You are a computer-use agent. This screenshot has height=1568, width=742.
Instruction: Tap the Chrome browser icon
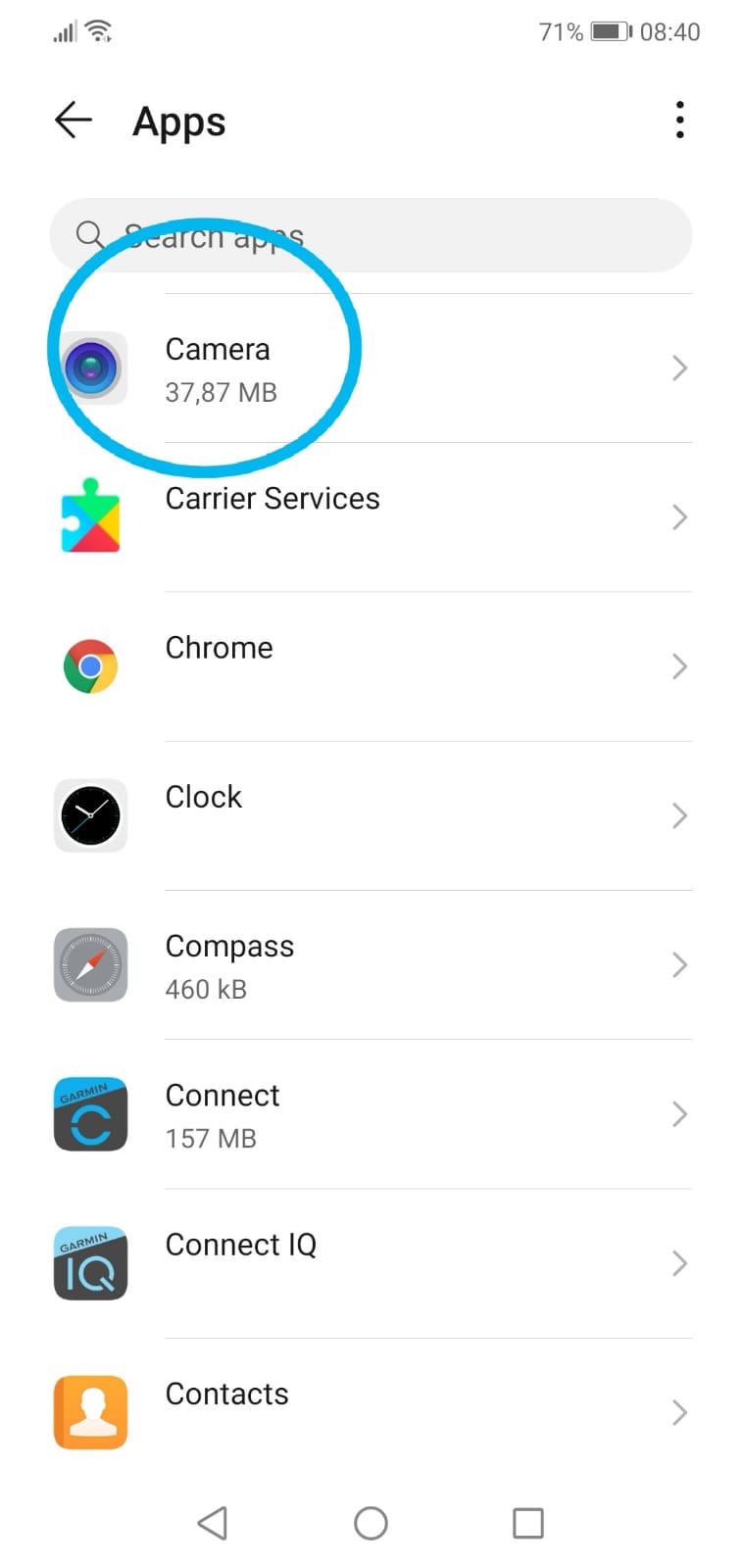click(90, 666)
